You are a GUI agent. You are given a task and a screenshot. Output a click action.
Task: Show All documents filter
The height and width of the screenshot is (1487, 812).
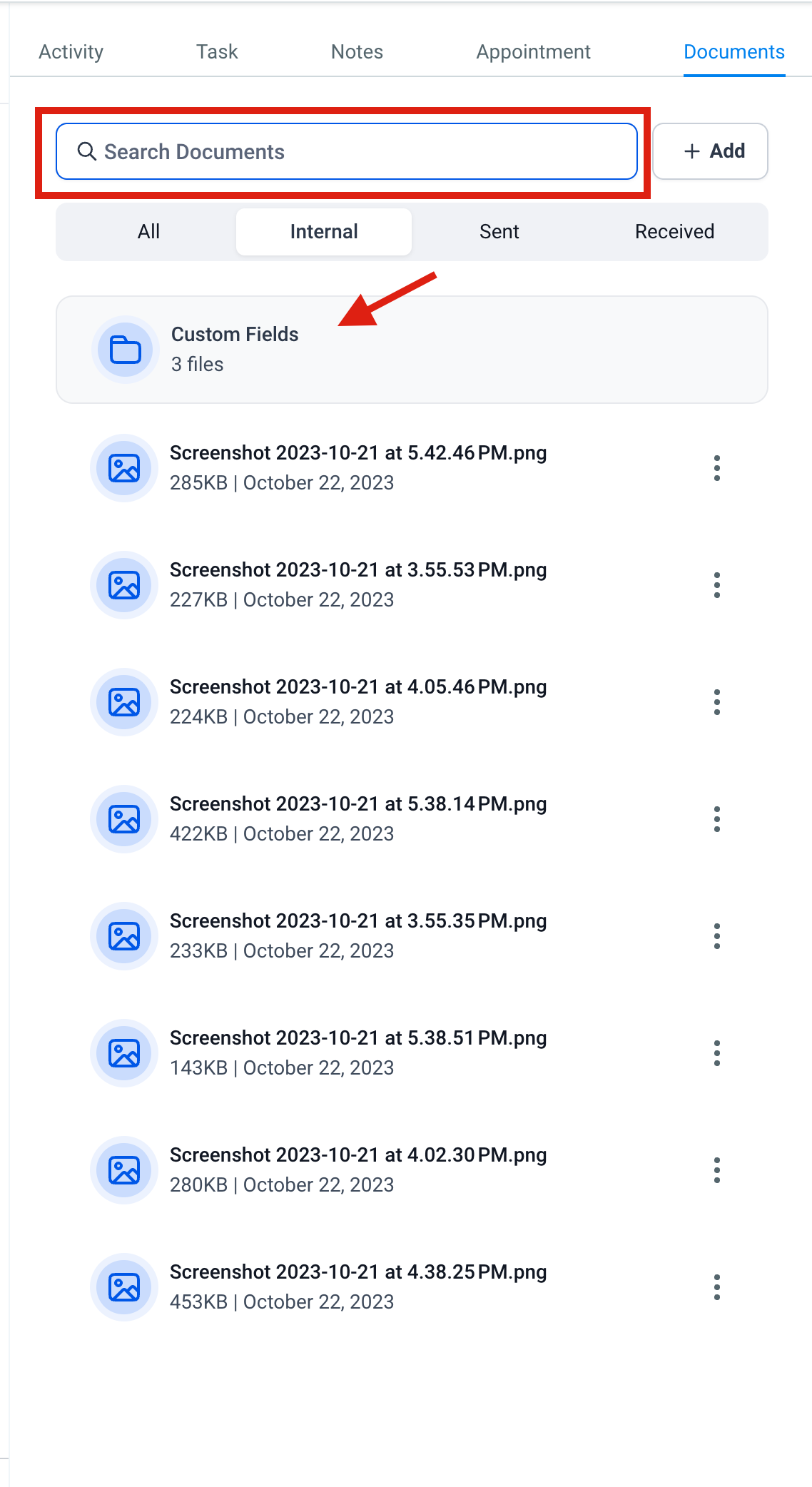tap(148, 232)
